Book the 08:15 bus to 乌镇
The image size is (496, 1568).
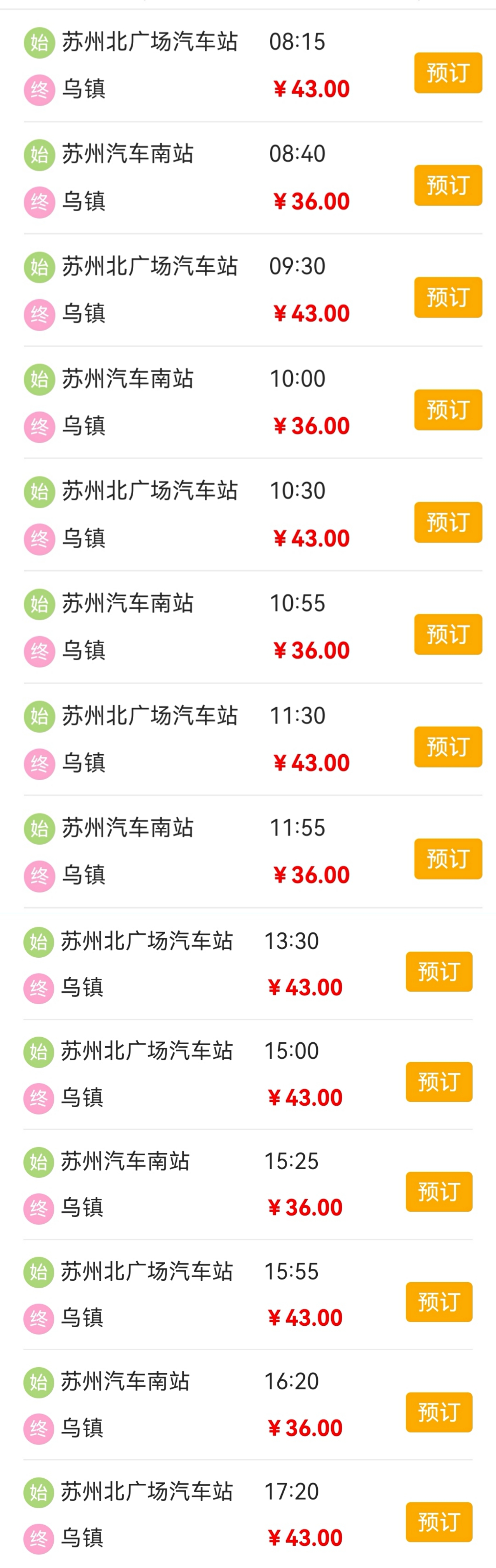[448, 73]
